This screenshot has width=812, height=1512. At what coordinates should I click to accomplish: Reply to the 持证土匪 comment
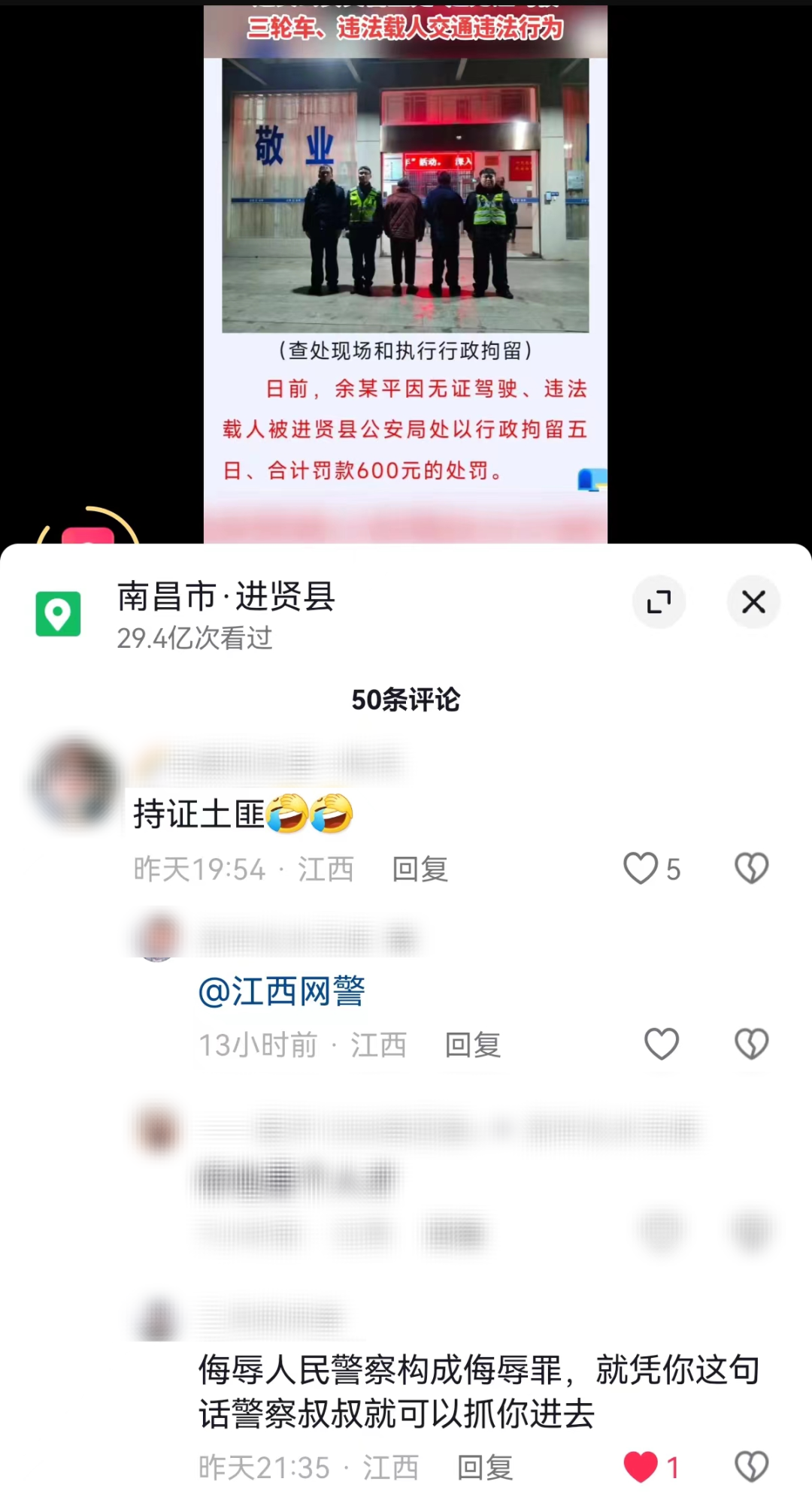tap(420, 869)
